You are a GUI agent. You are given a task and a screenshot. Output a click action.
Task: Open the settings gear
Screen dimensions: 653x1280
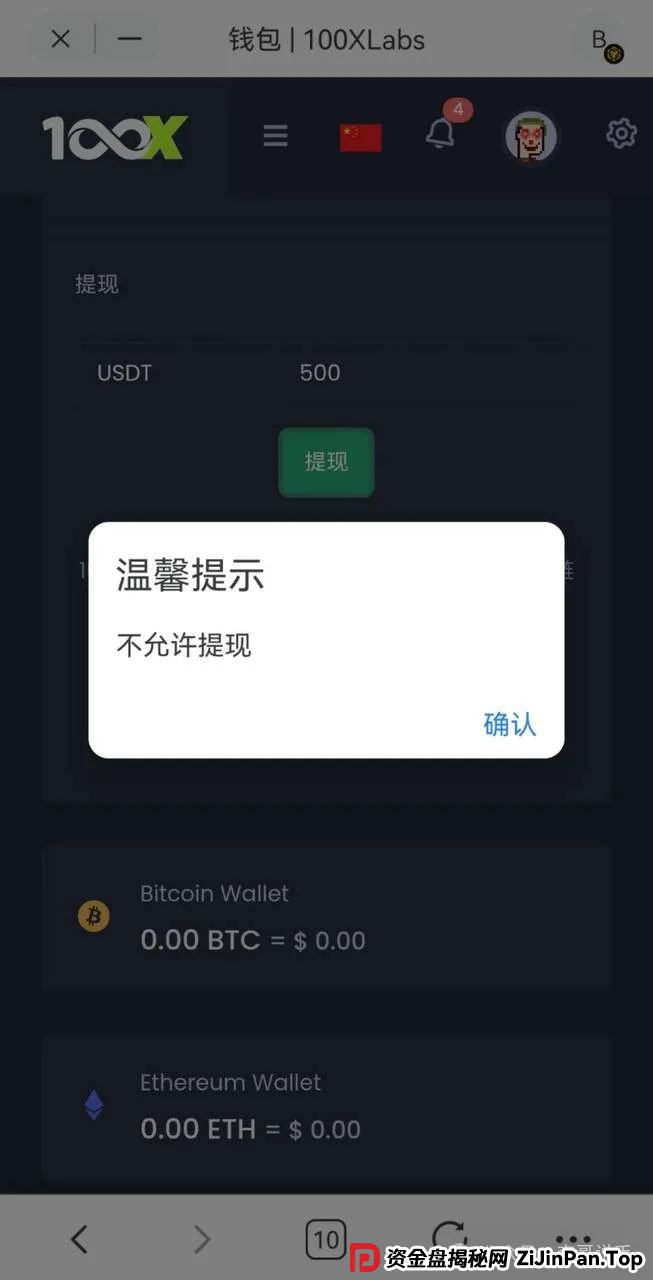tap(621, 134)
